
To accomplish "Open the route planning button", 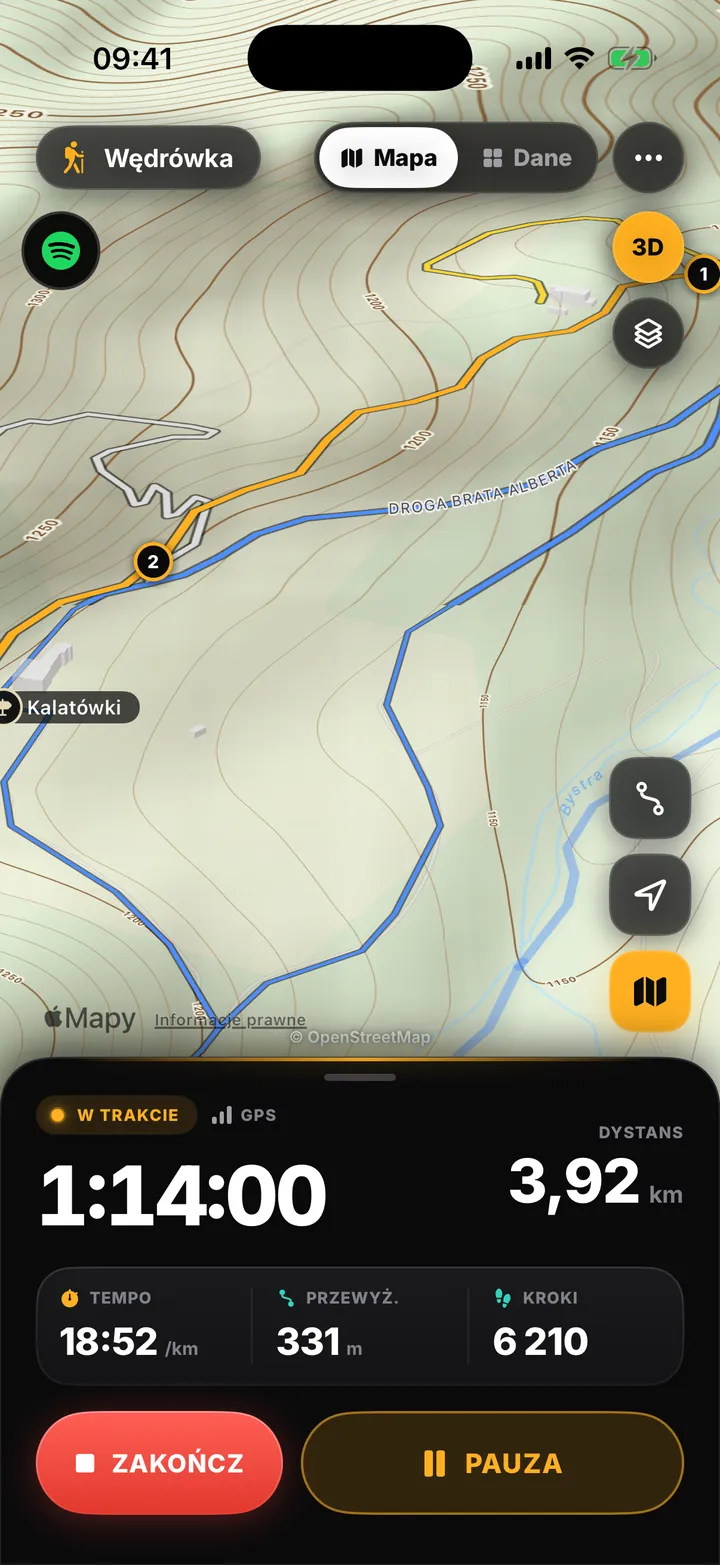I will tap(650, 798).
